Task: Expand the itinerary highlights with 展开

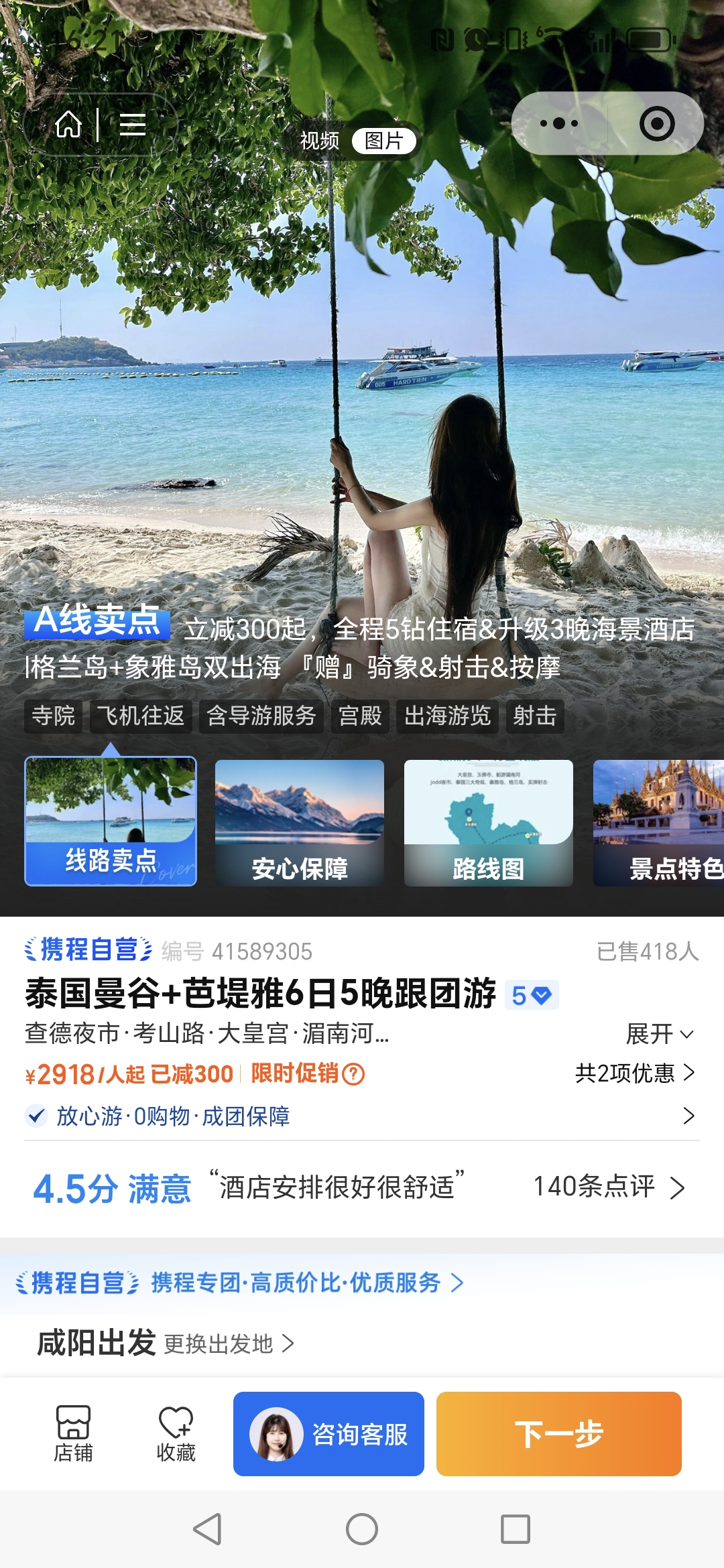Action: (x=659, y=1034)
